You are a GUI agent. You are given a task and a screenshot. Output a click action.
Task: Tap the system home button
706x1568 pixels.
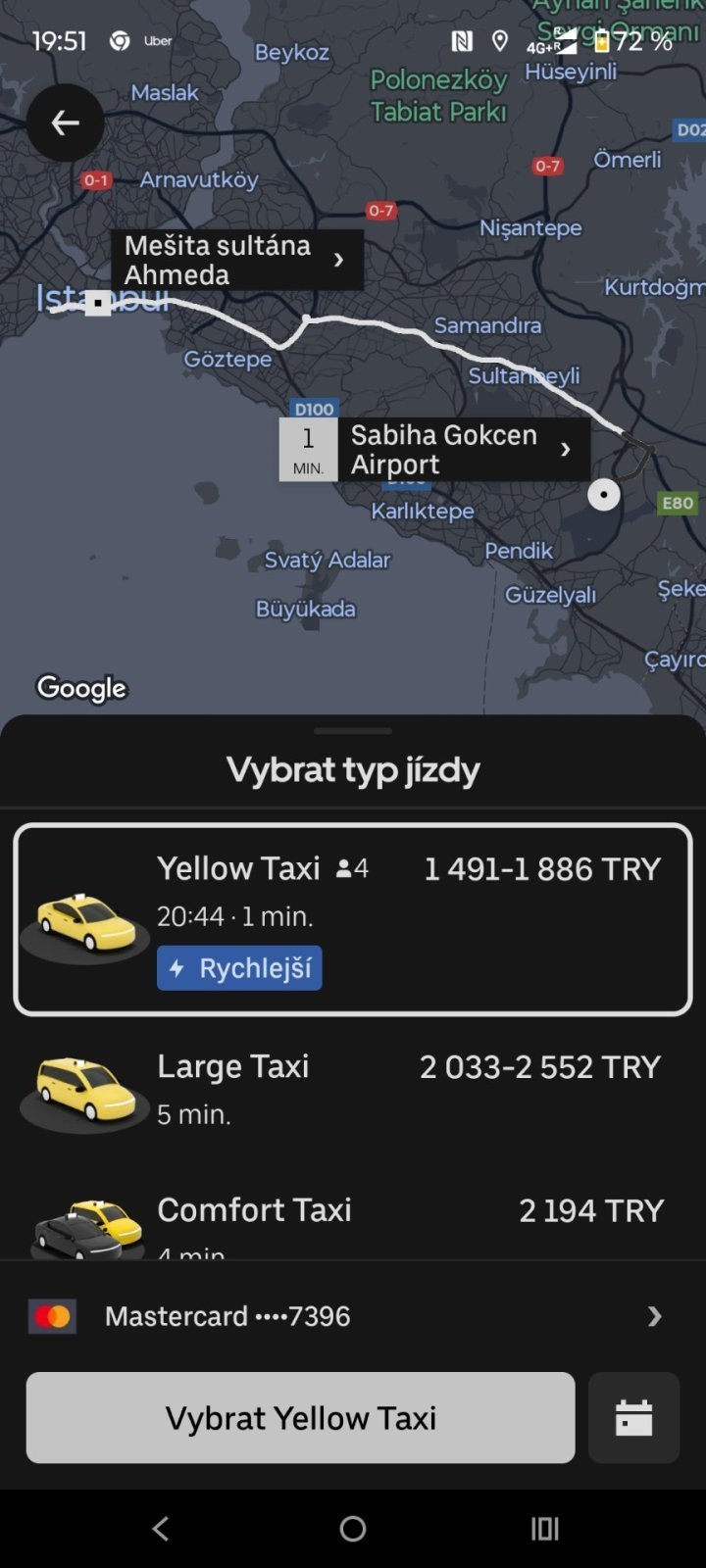(353, 1529)
